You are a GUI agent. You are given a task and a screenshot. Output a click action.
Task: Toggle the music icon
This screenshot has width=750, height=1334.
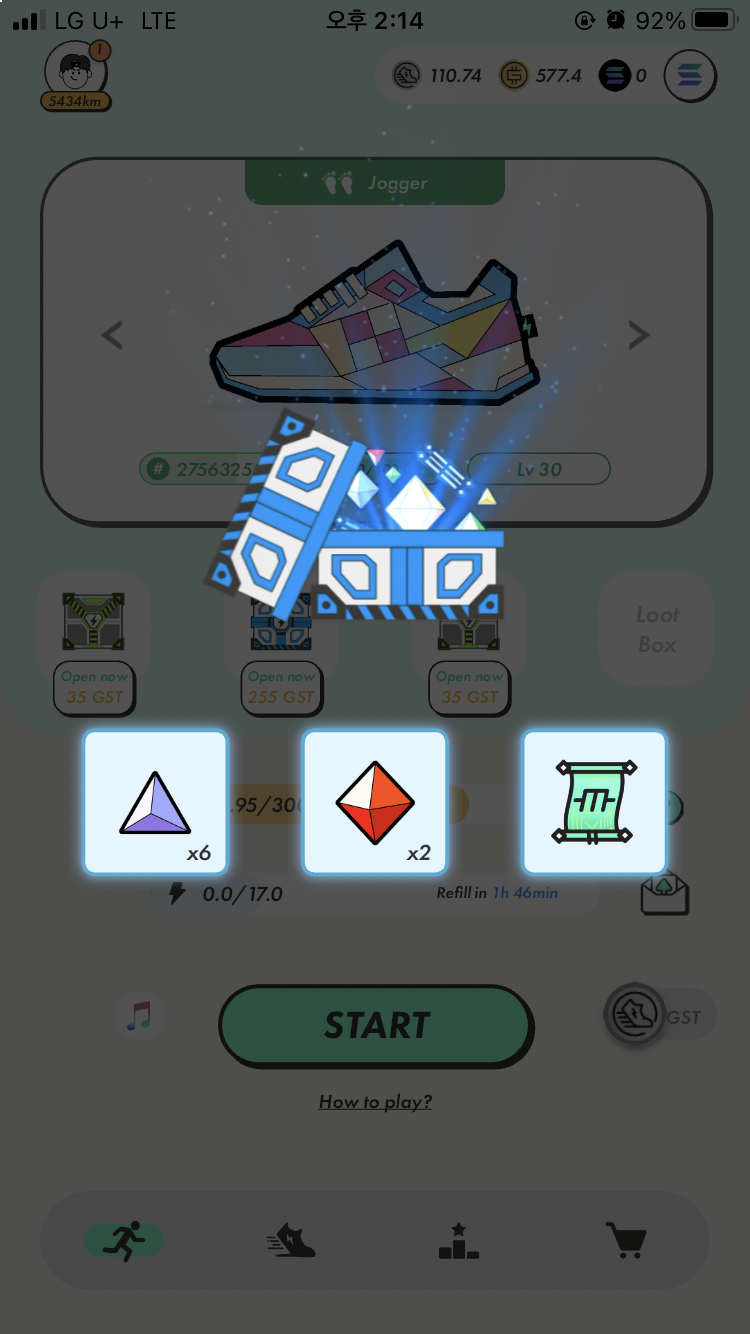[139, 1015]
